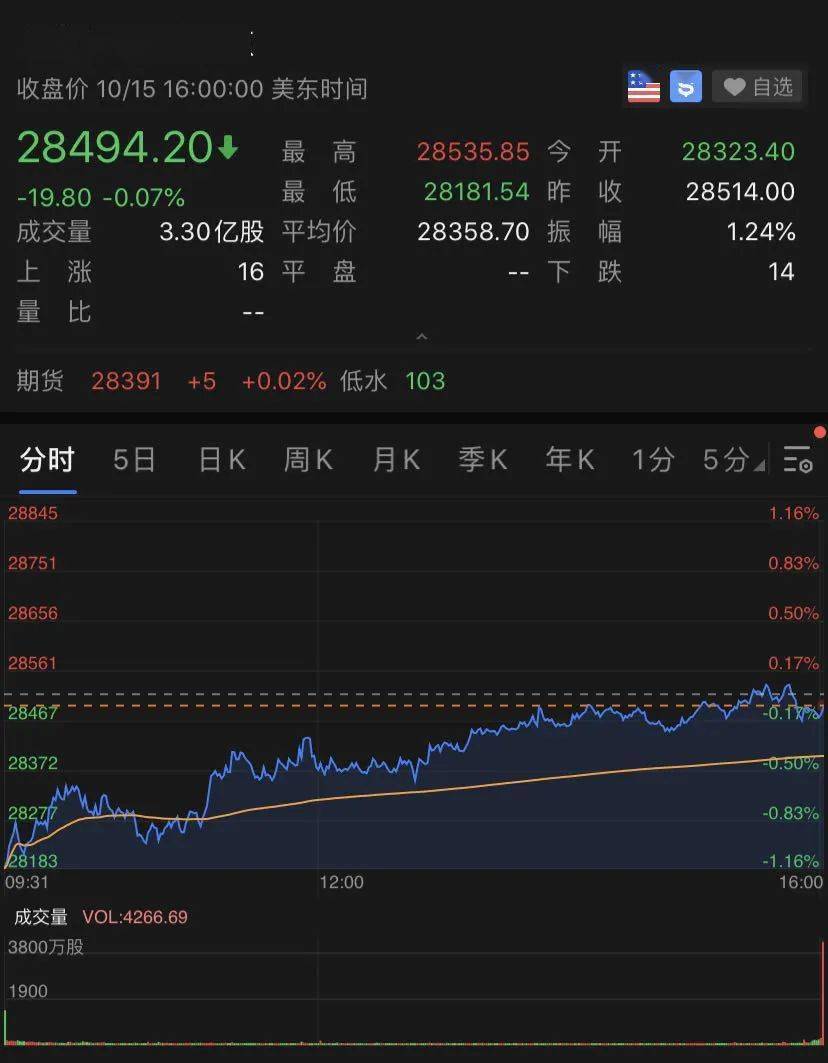
Task: Click the closing price 28494.20
Action: click(x=110, y=147)
